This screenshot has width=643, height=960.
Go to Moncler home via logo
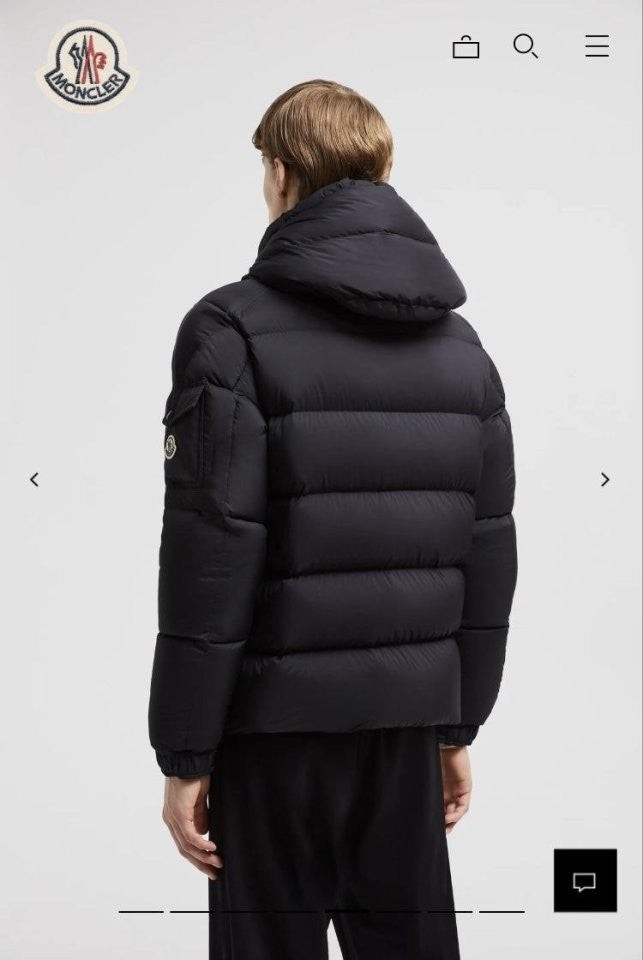click(87, 66)
